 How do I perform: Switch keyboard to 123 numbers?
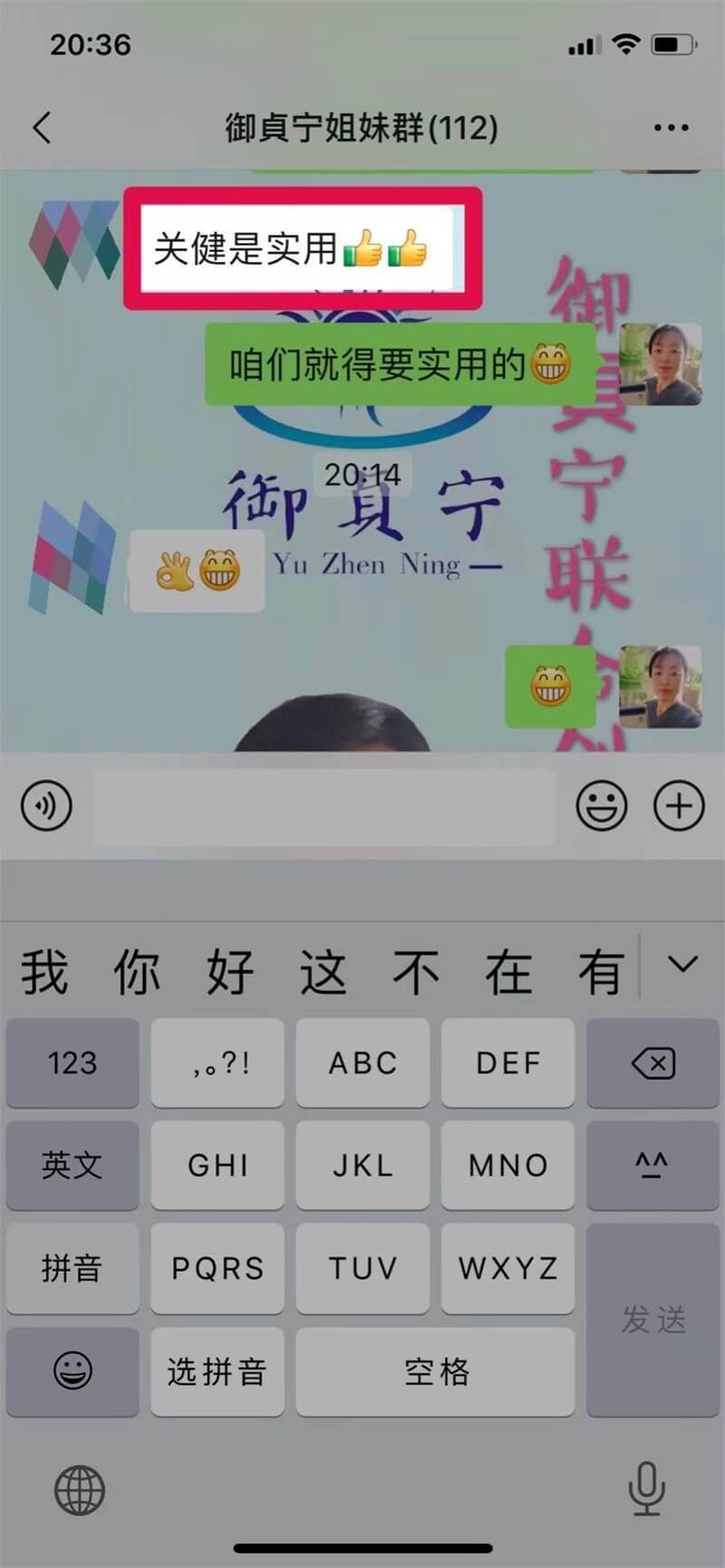[x=72, y=1063]
